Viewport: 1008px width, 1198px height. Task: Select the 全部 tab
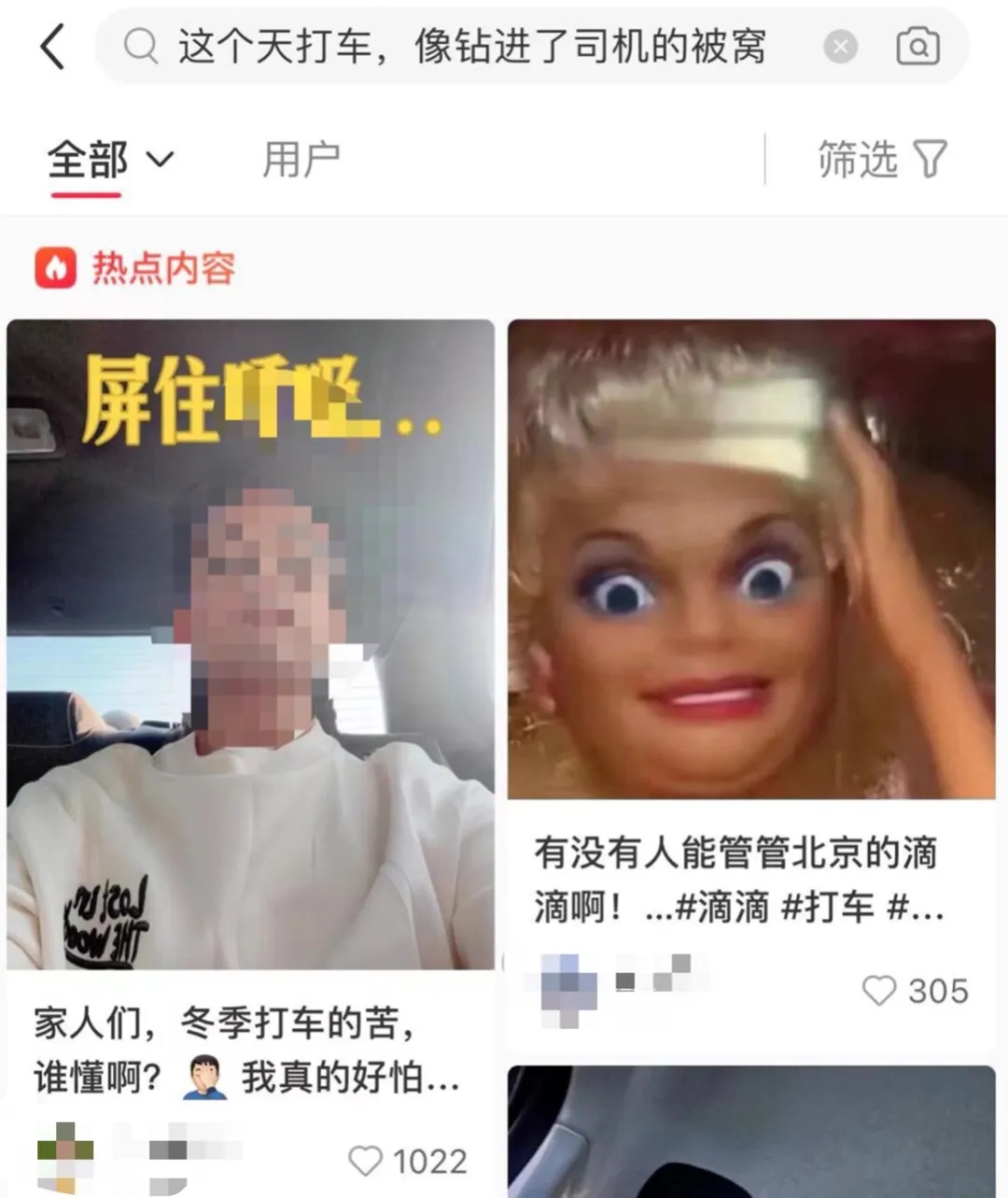pos(86,159)
